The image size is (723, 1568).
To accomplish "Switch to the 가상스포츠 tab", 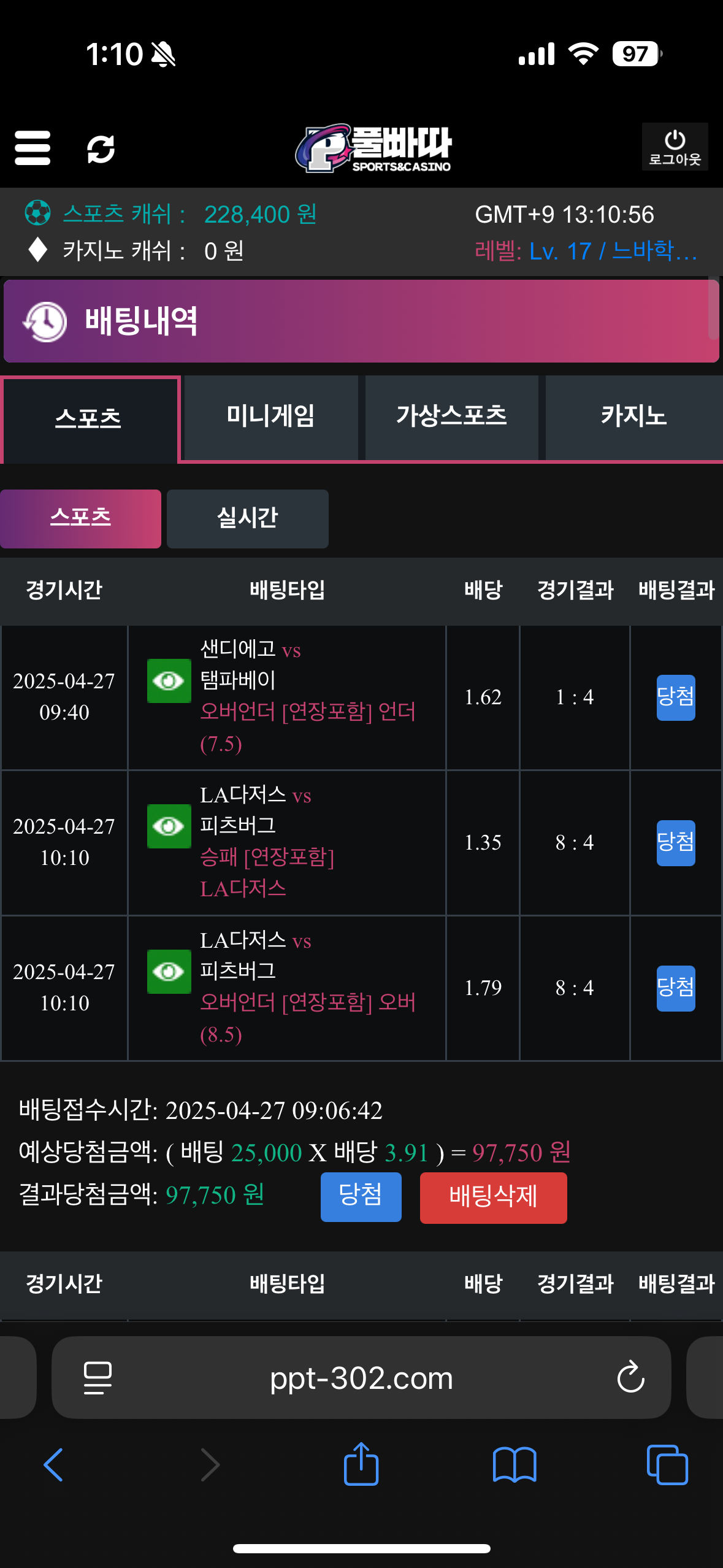I will coord(451,417).
